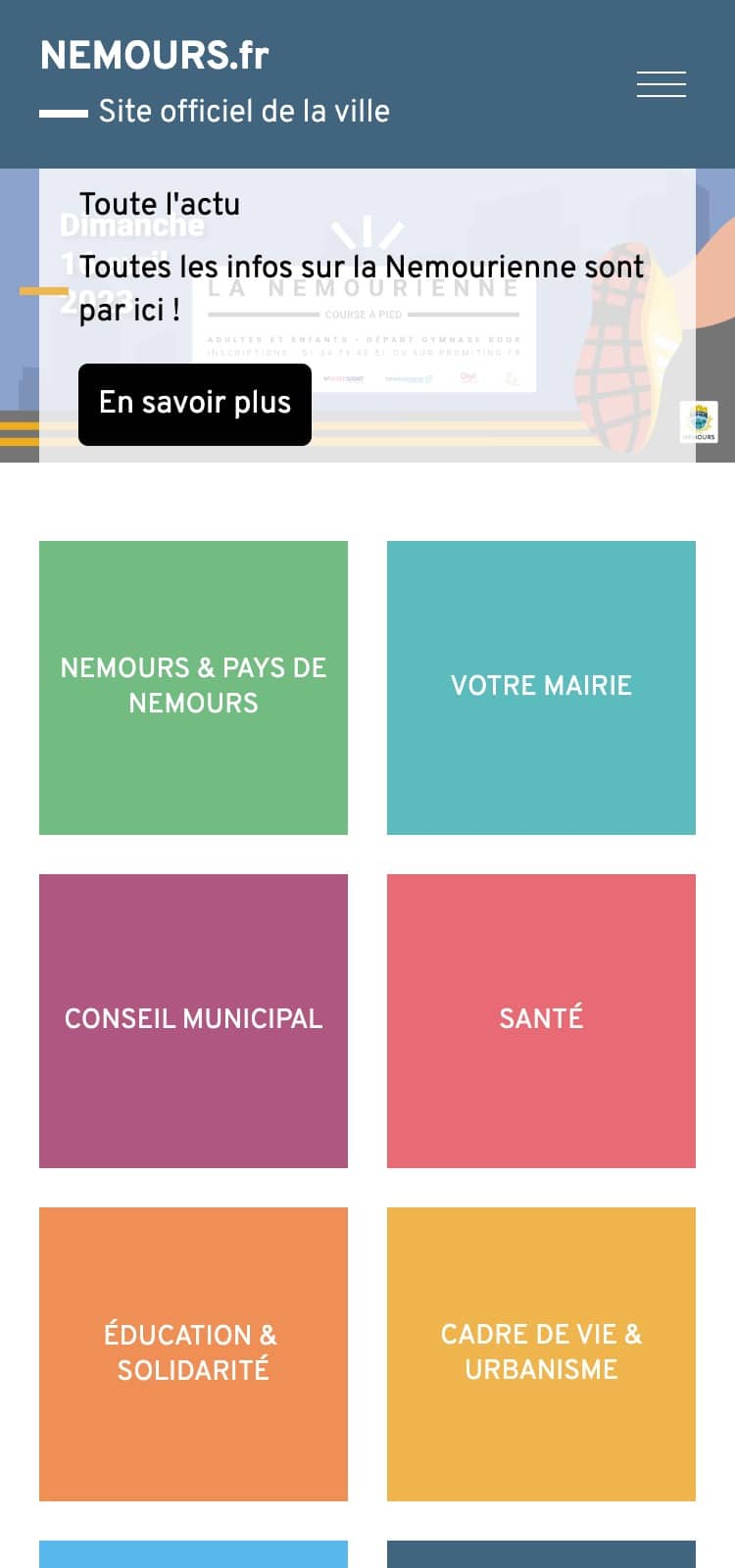Open Éducation & Solidarité section

[193, 1353]
